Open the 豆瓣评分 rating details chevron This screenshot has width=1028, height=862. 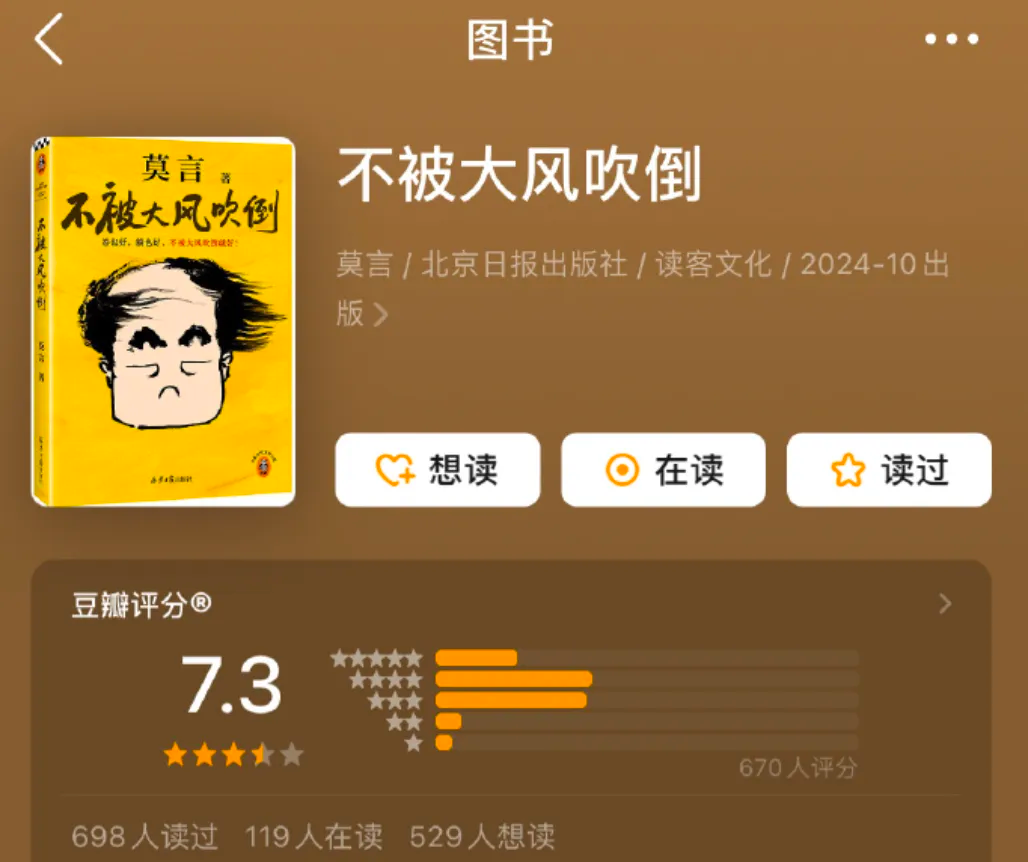[x=945, y=604]
